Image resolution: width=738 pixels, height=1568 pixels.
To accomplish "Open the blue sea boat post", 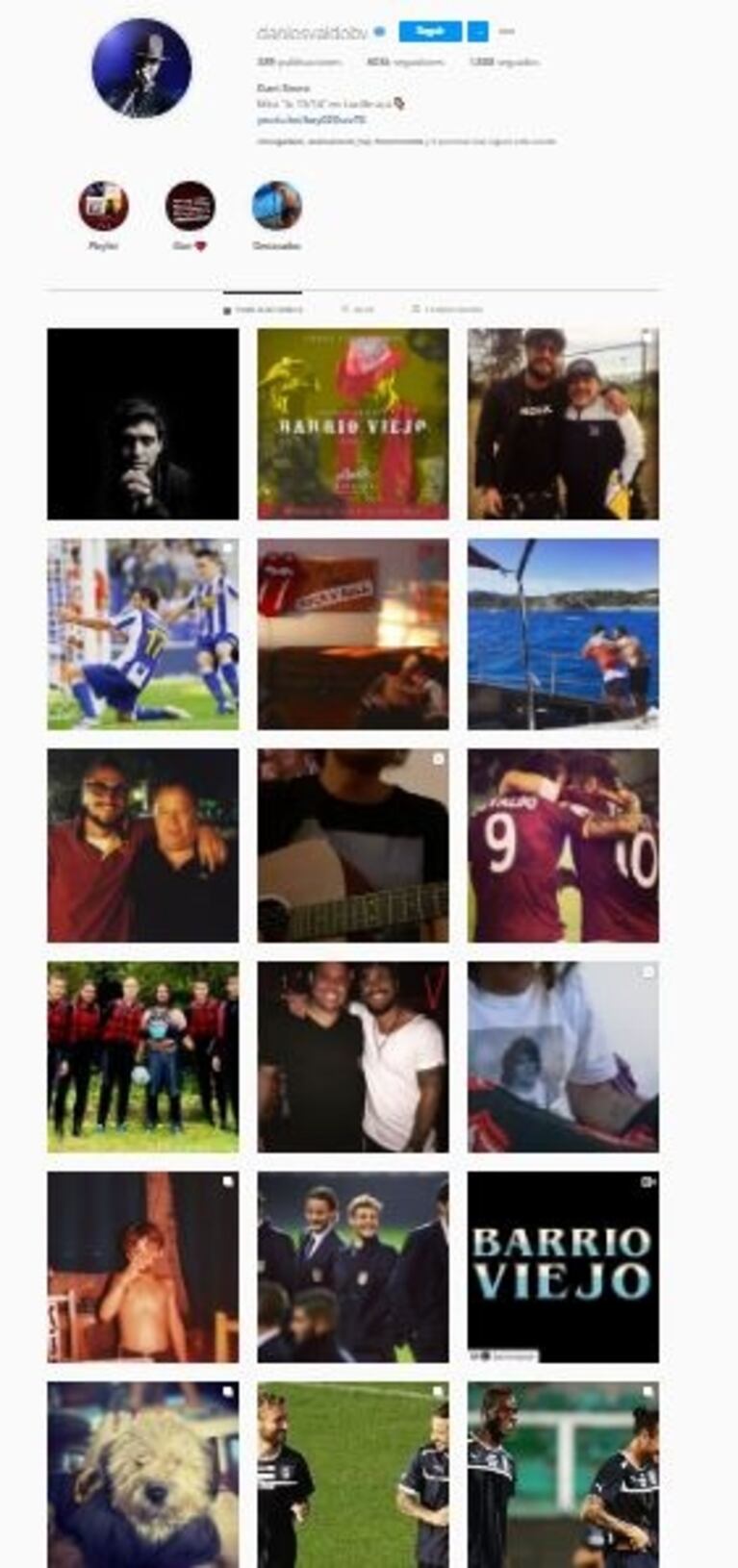I will click(563, 634).
